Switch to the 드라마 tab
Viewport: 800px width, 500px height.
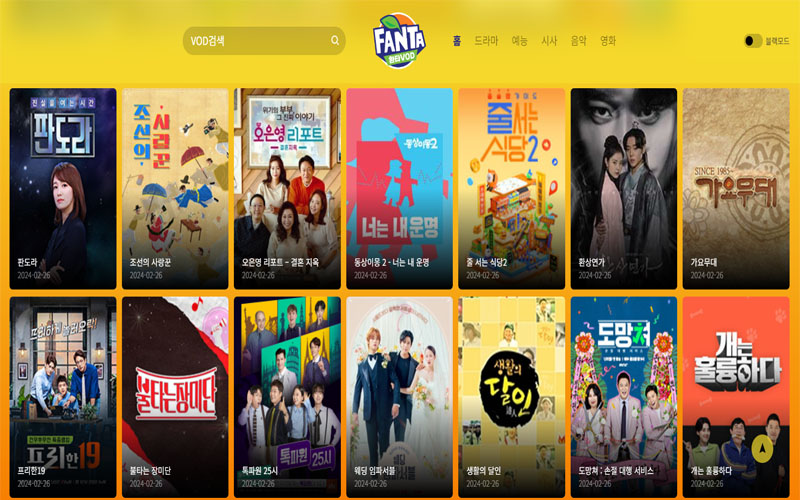point(486,41)
